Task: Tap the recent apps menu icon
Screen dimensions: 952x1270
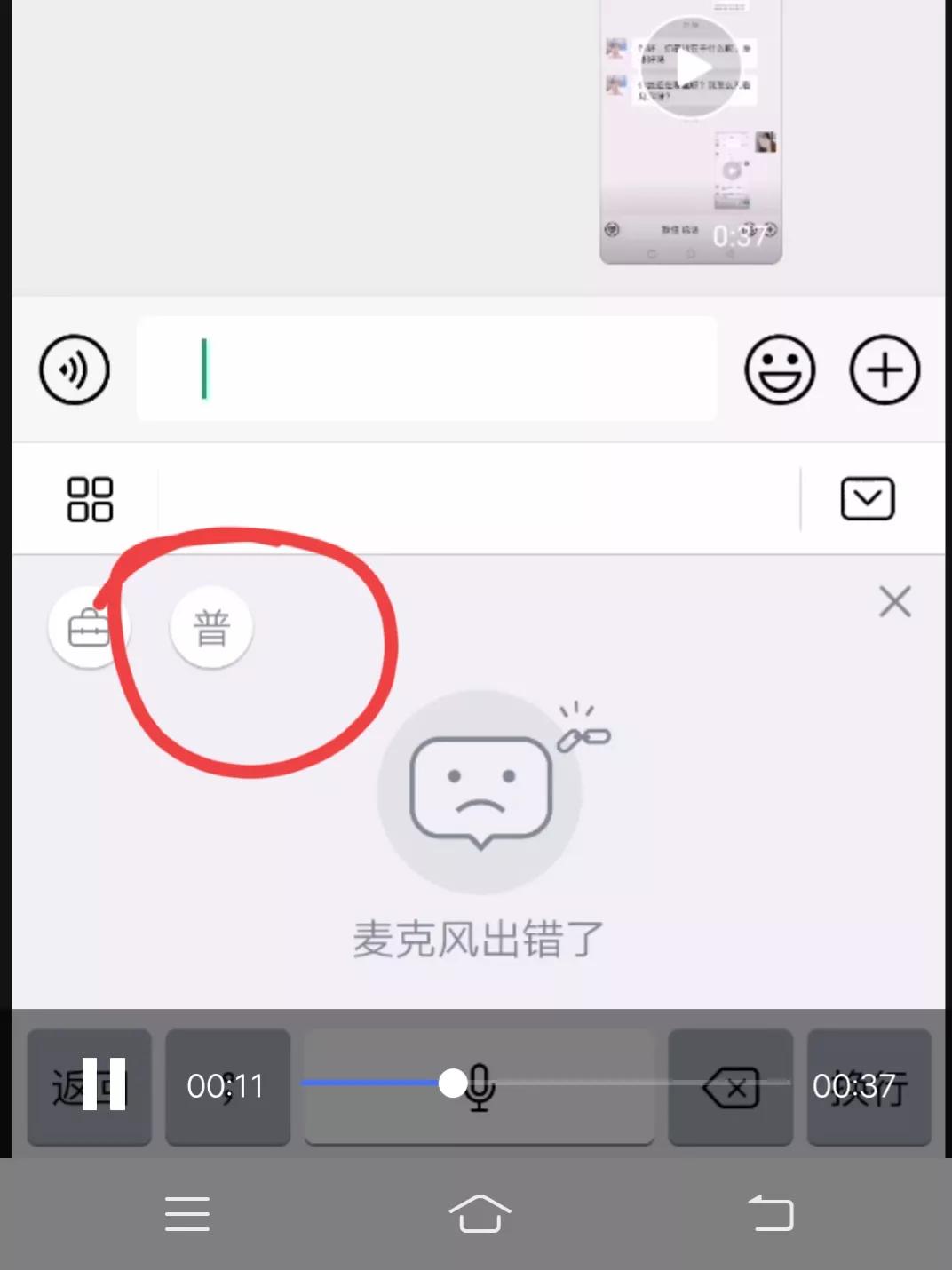Action: point(186,1213)
